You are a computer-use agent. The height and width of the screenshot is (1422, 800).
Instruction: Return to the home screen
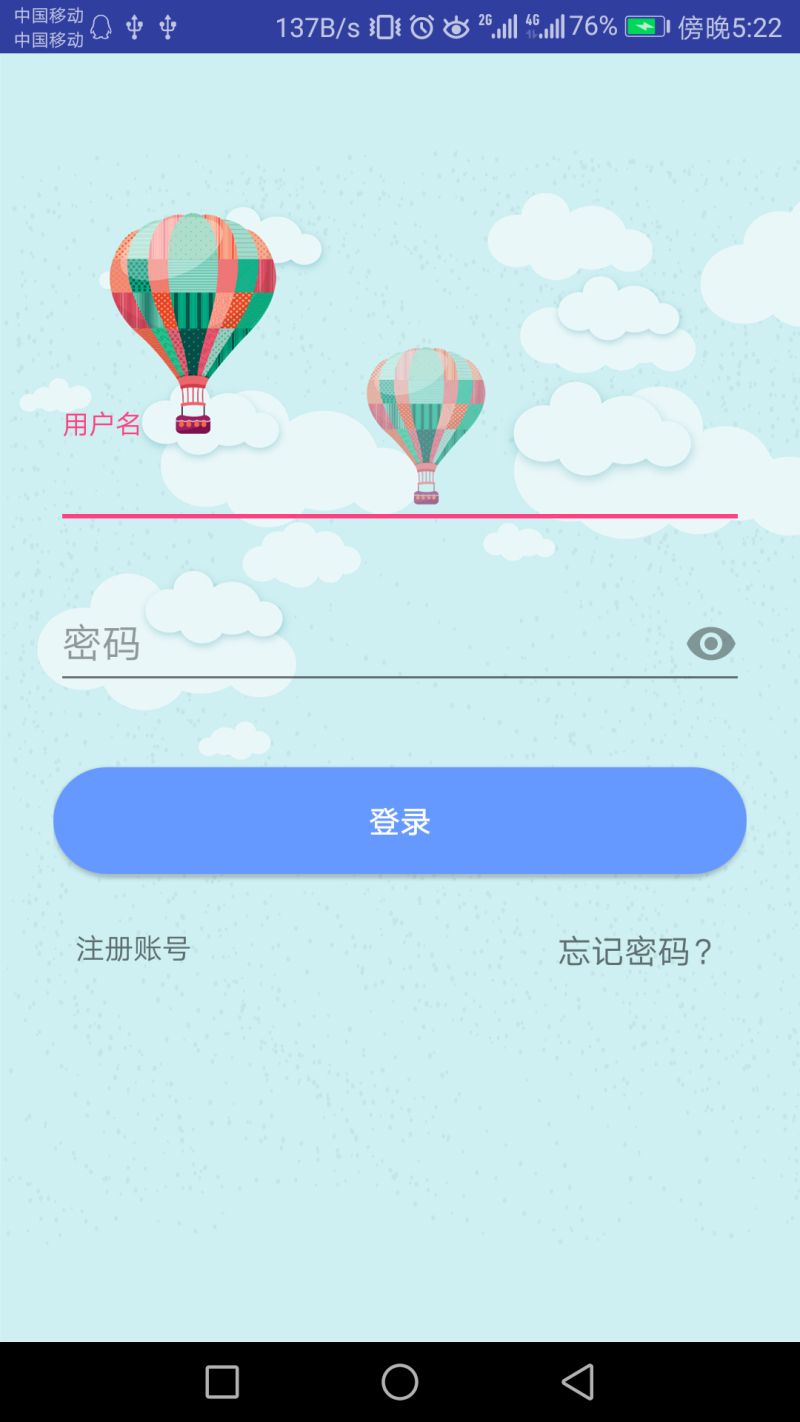[x=400, y=1382]
